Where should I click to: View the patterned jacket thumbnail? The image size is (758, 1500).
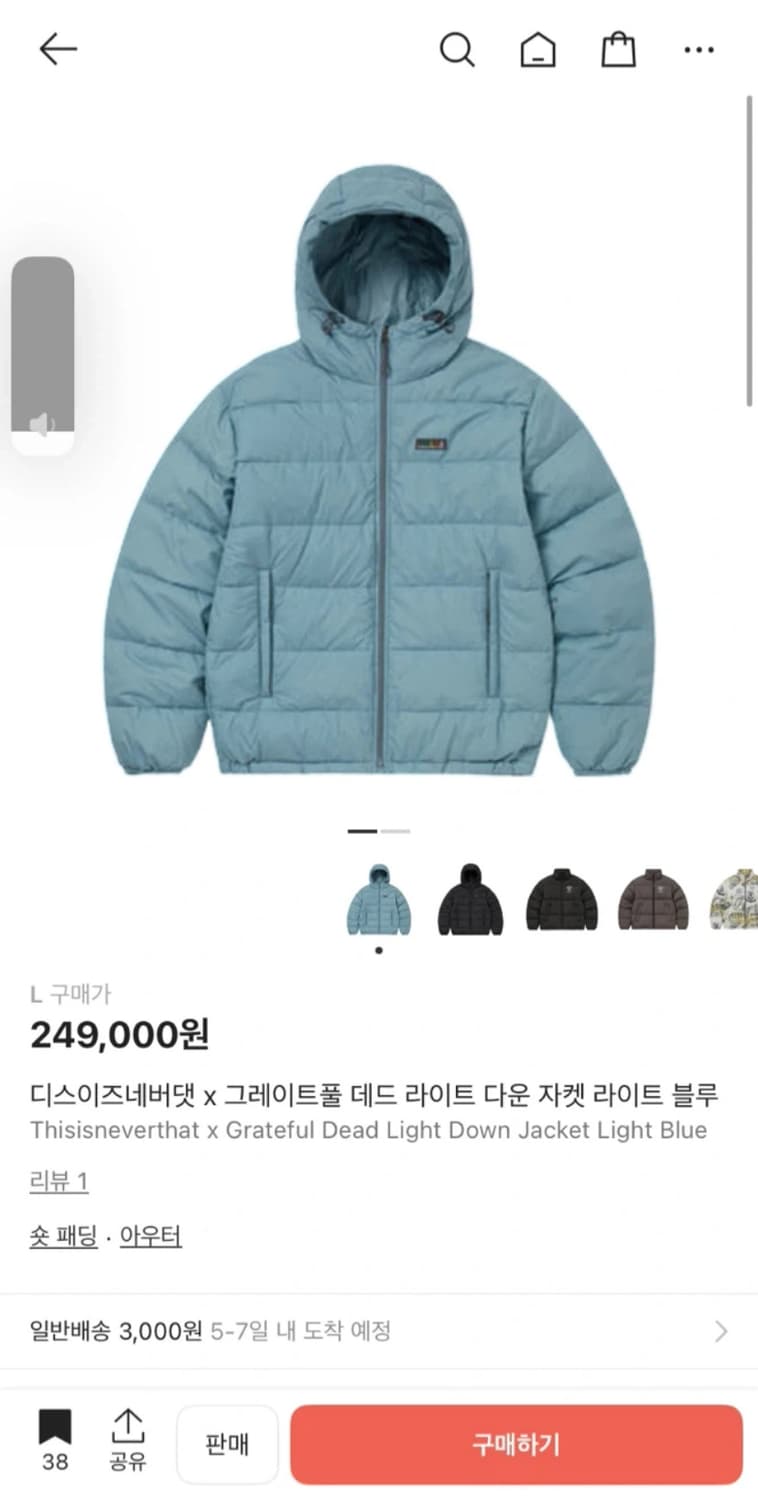point(733,897)
